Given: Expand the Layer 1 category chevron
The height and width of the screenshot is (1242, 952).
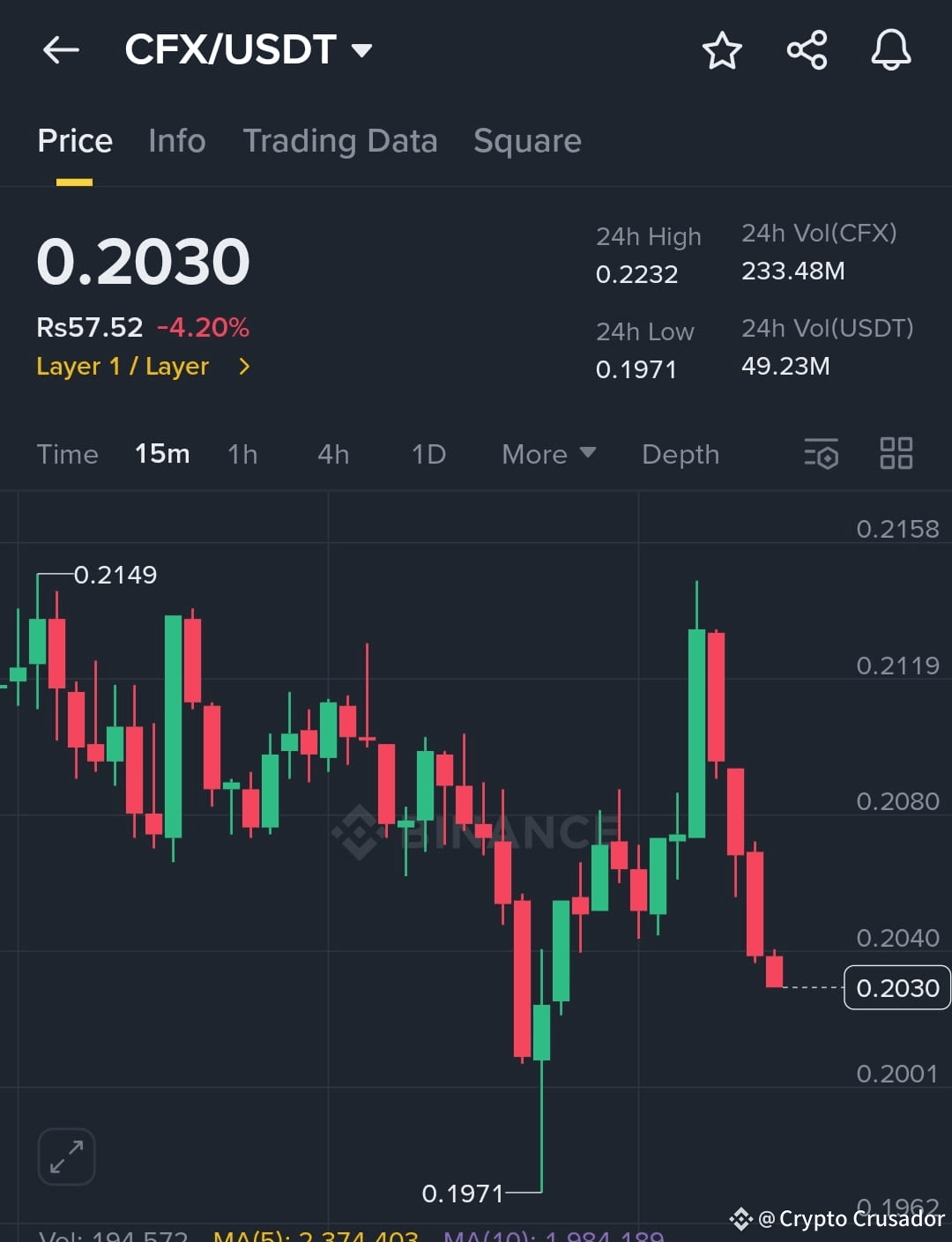Looking at the screenshot, I should click(244, 367).
